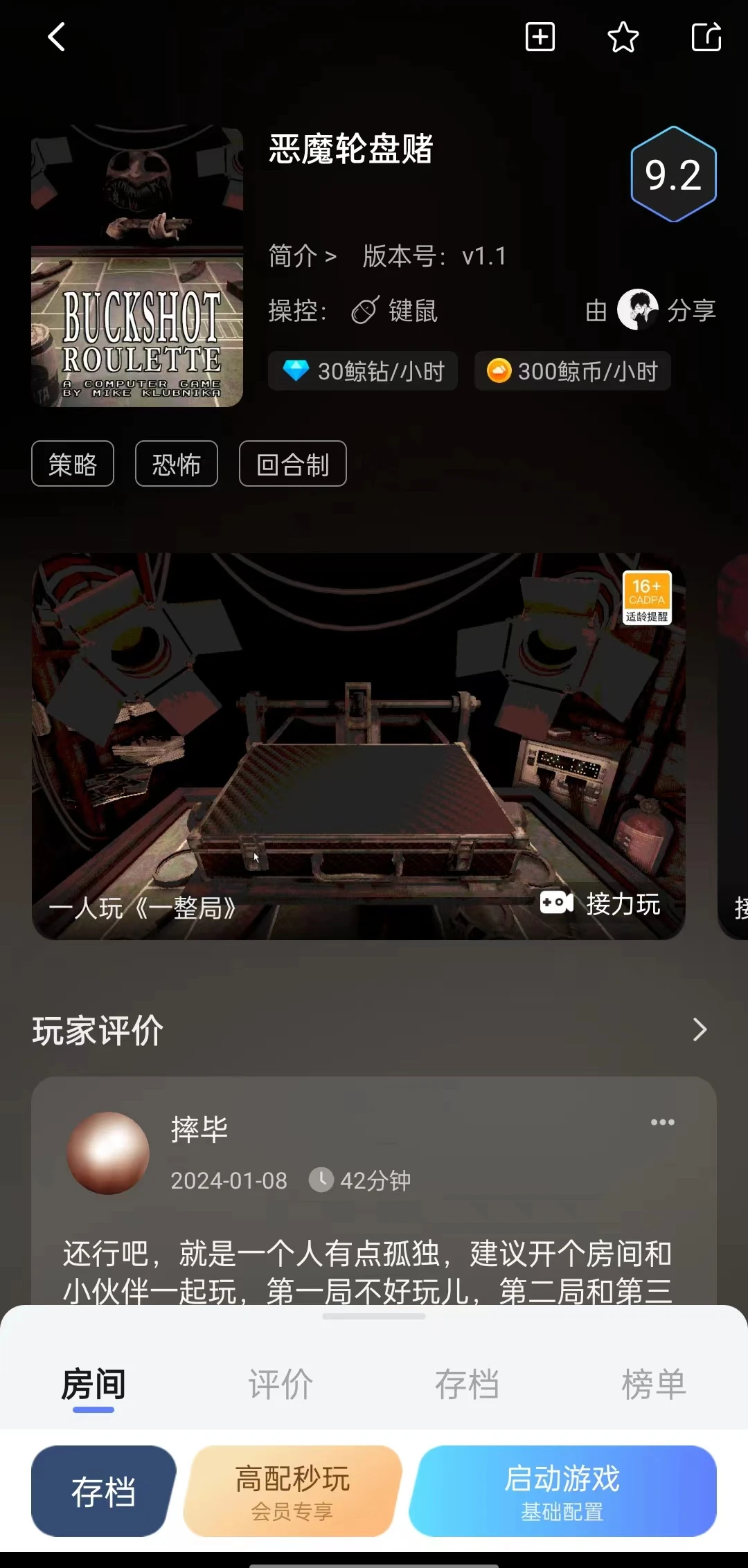Select the 策略 tag chip

pyautogui.click(x=73, y=464)
